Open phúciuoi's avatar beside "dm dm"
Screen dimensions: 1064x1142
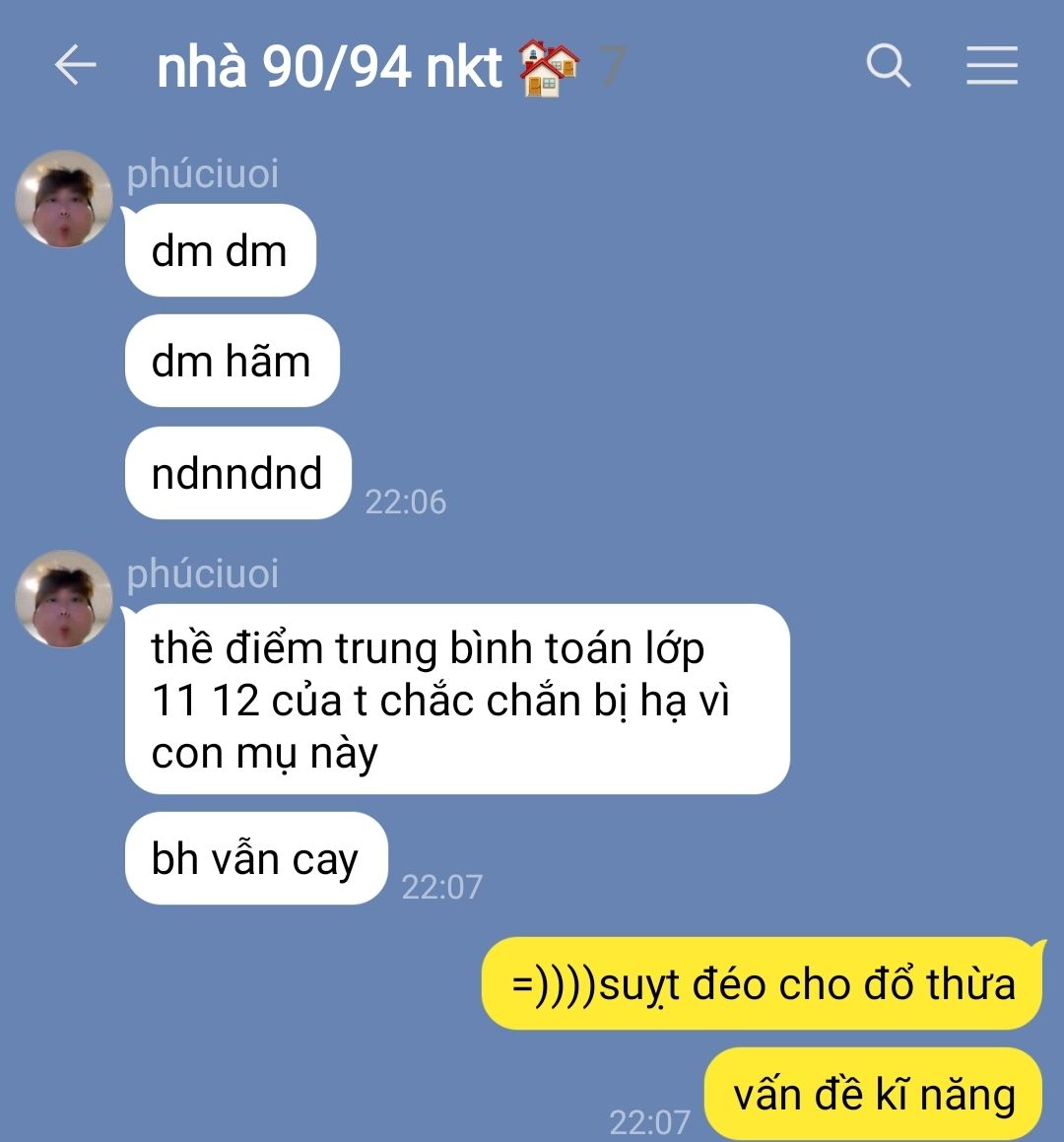pyautogui.click(x=64, y=199)
